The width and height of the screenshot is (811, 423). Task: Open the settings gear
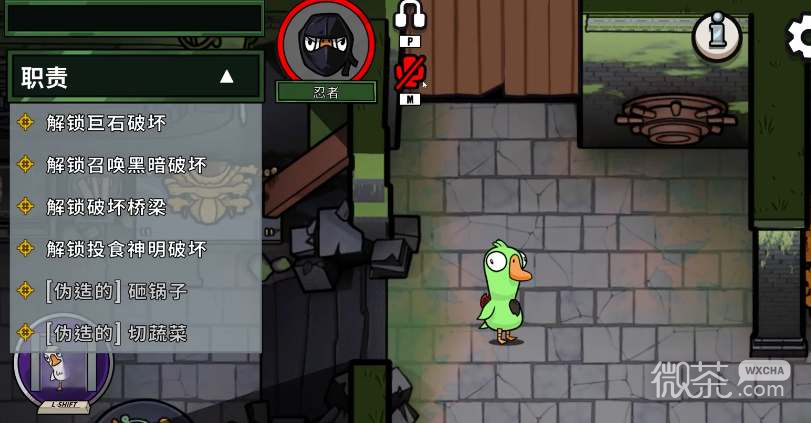(x=800, y=37)
